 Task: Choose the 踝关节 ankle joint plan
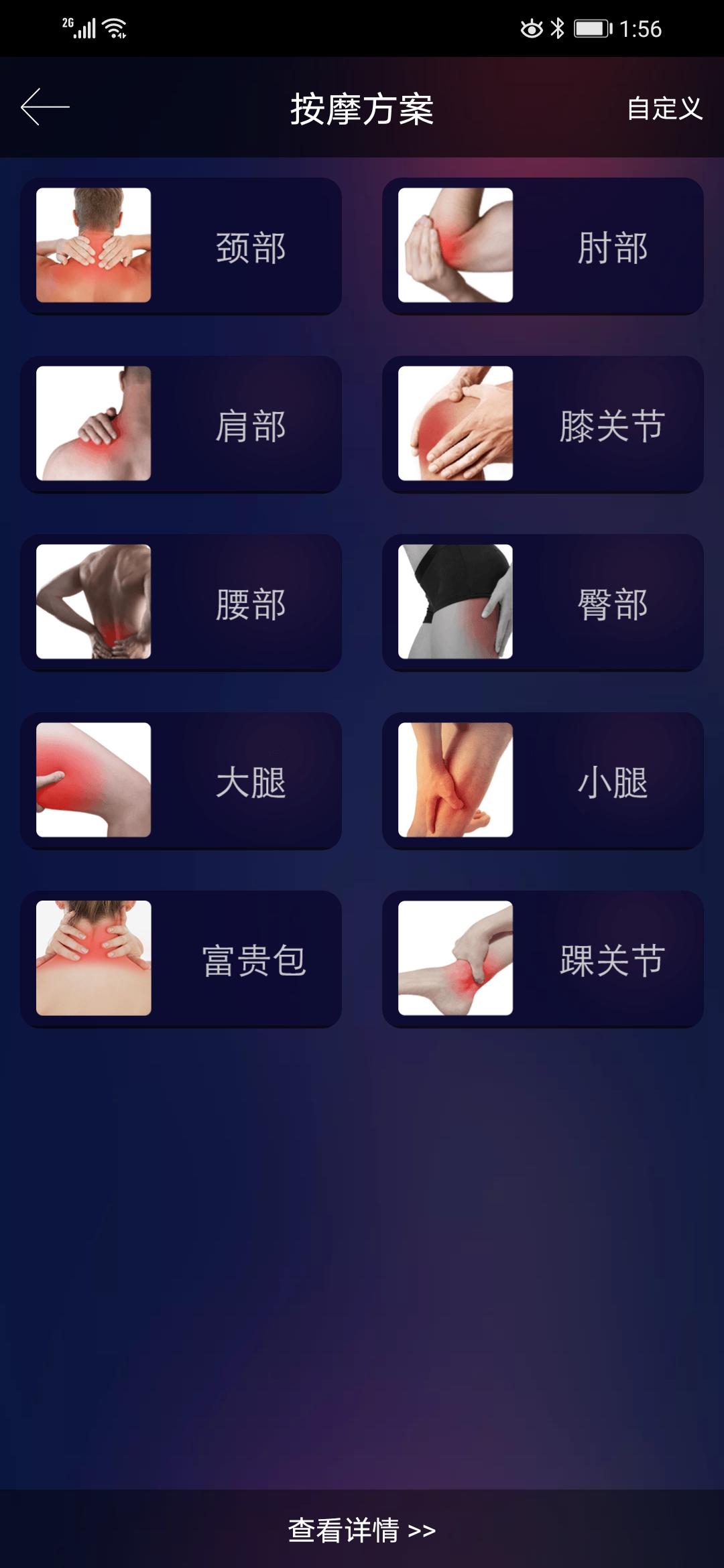(543, 959)
